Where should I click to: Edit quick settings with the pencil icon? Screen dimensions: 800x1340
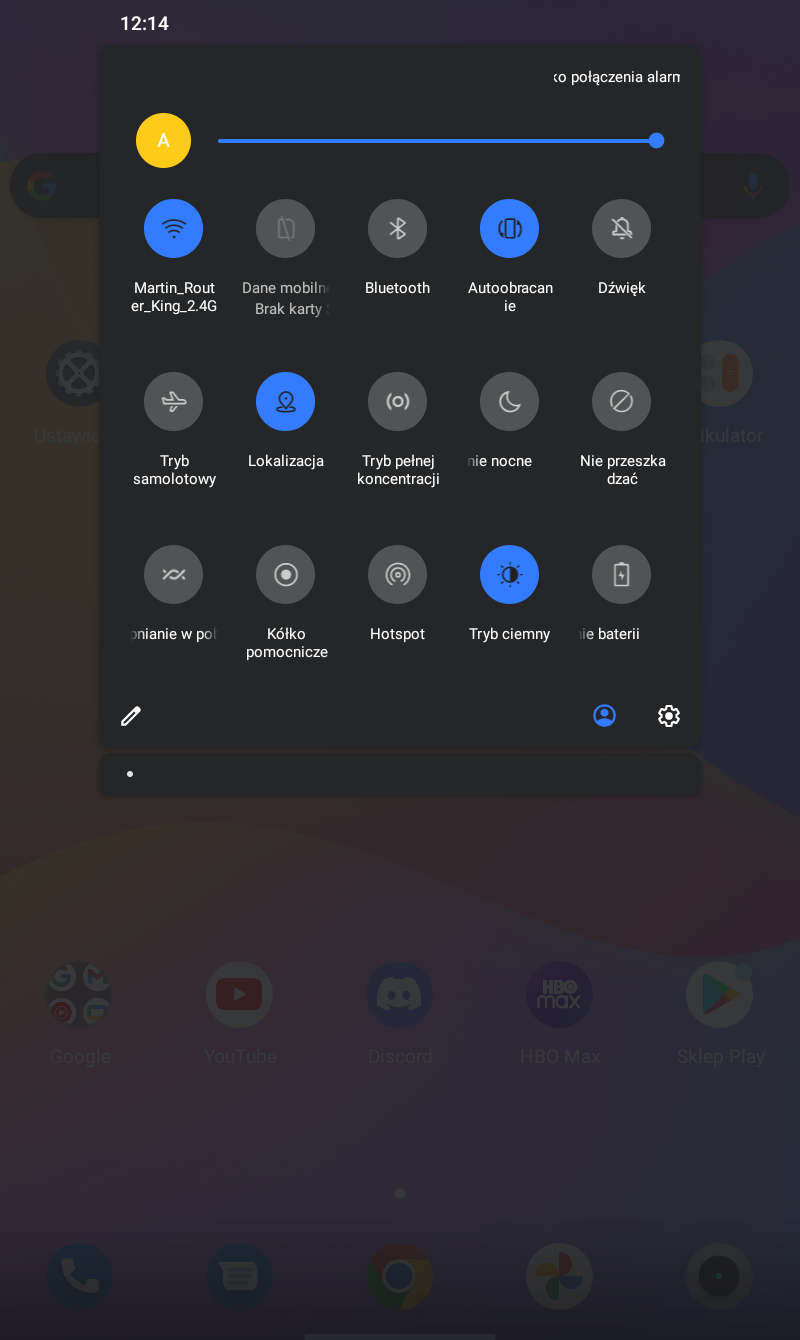131,716
